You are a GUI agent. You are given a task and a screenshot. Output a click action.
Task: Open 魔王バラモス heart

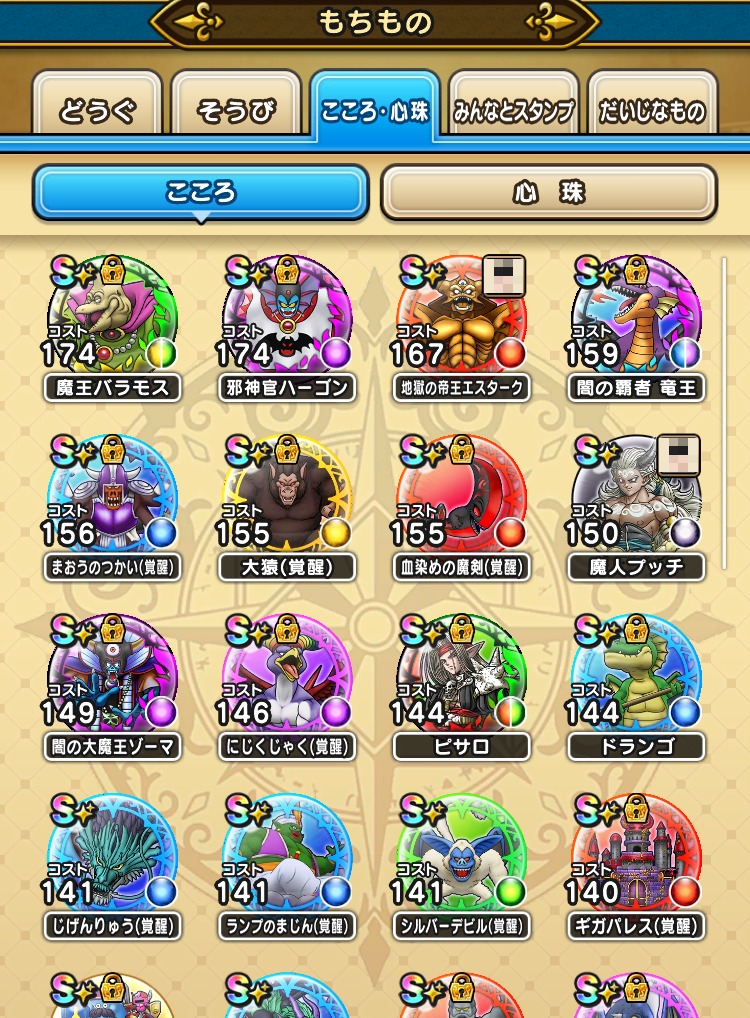[x=112, y=318]
